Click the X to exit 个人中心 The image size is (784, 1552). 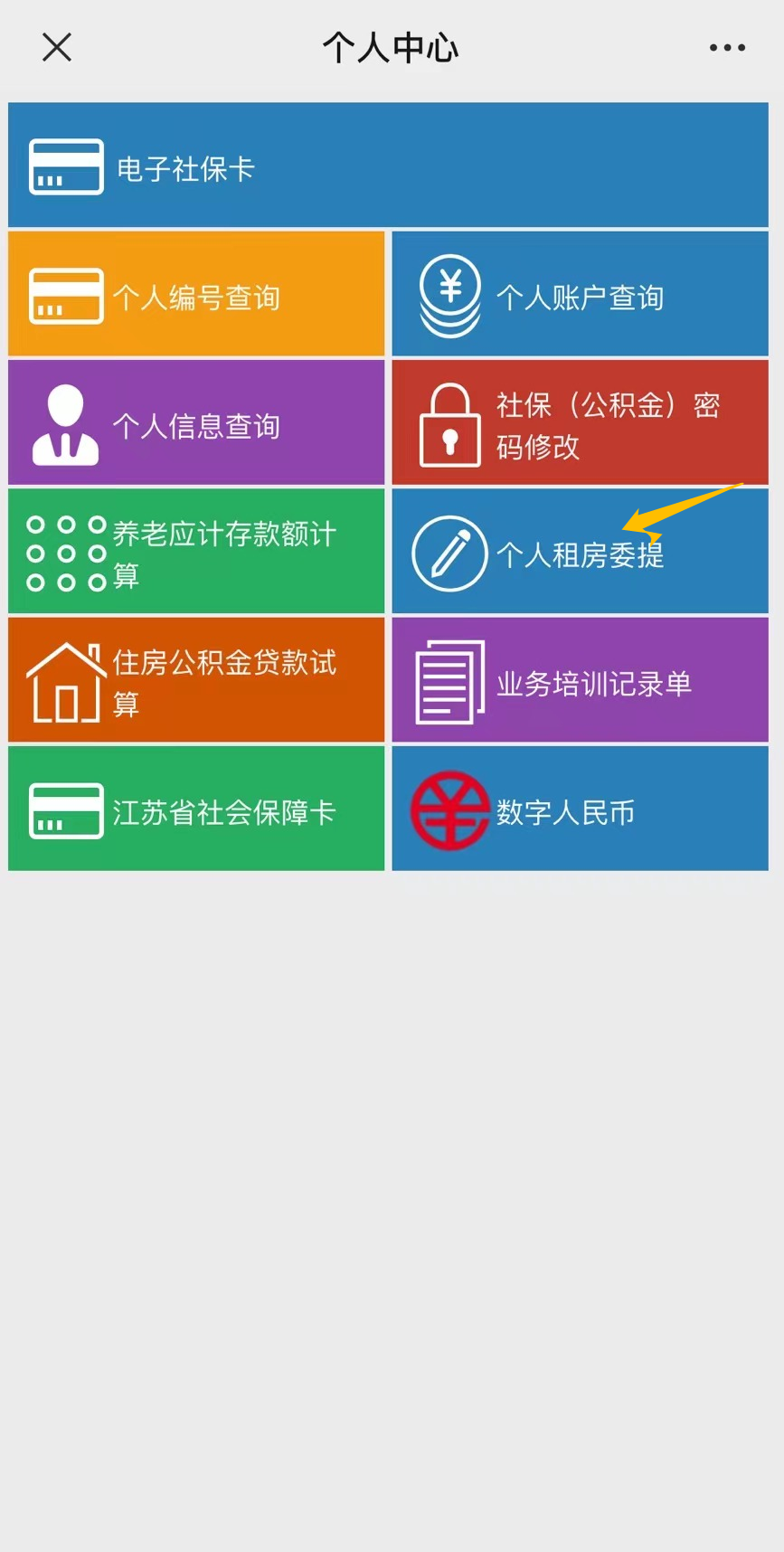pyautogui.click(x=56, y=48)
